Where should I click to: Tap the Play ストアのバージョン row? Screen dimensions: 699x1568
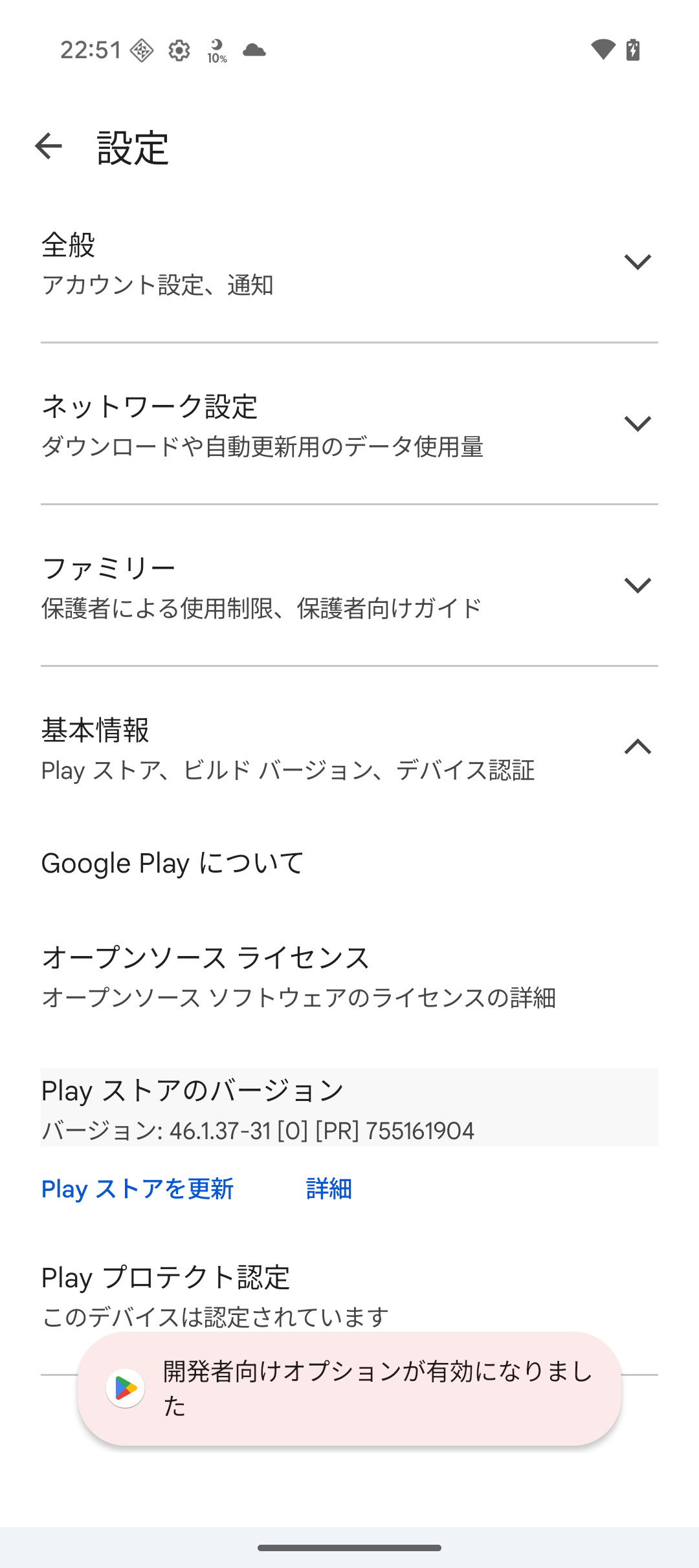[x=349, y=1107]
